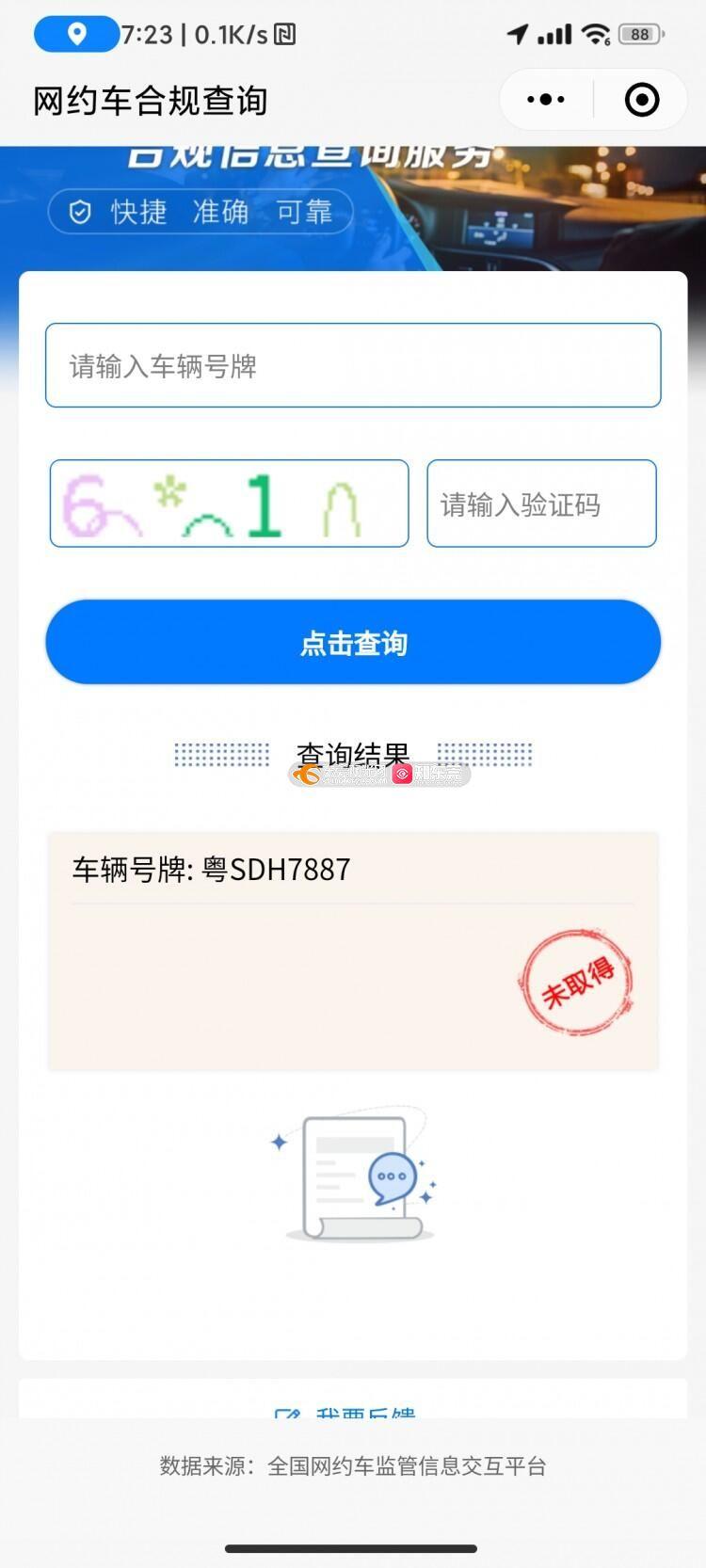Tap the verification code input field

pos(541,504)
